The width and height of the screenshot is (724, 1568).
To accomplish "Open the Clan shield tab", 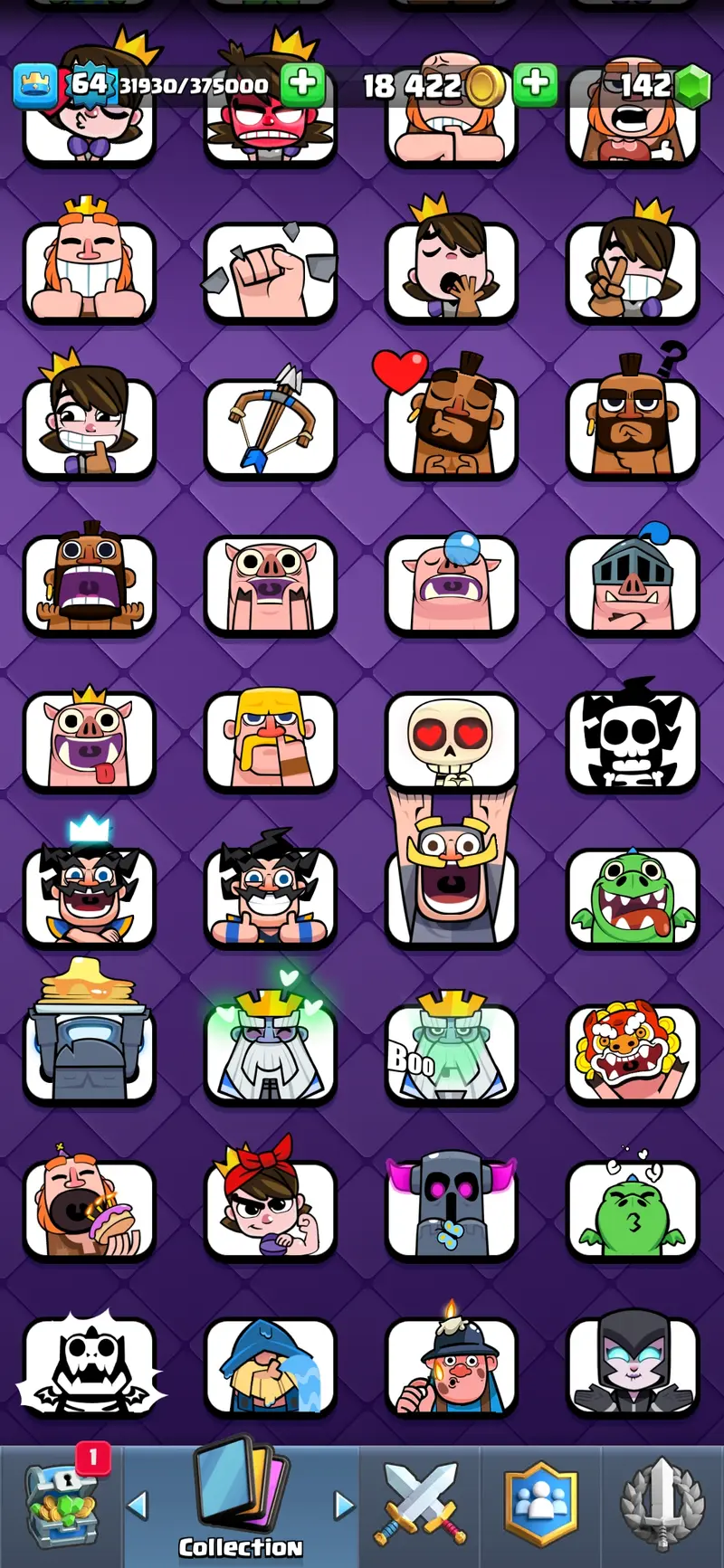I will [540, 1504].
